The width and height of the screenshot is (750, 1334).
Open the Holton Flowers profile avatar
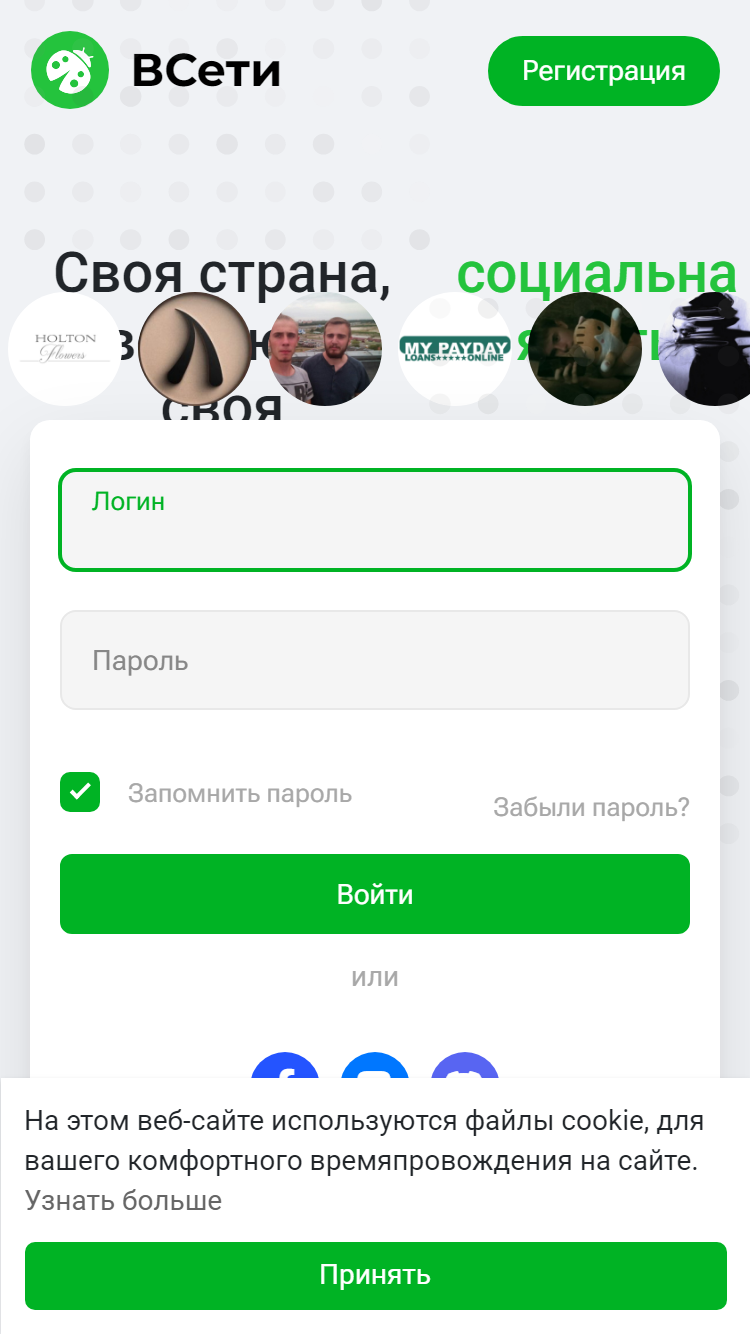(65, 349)
